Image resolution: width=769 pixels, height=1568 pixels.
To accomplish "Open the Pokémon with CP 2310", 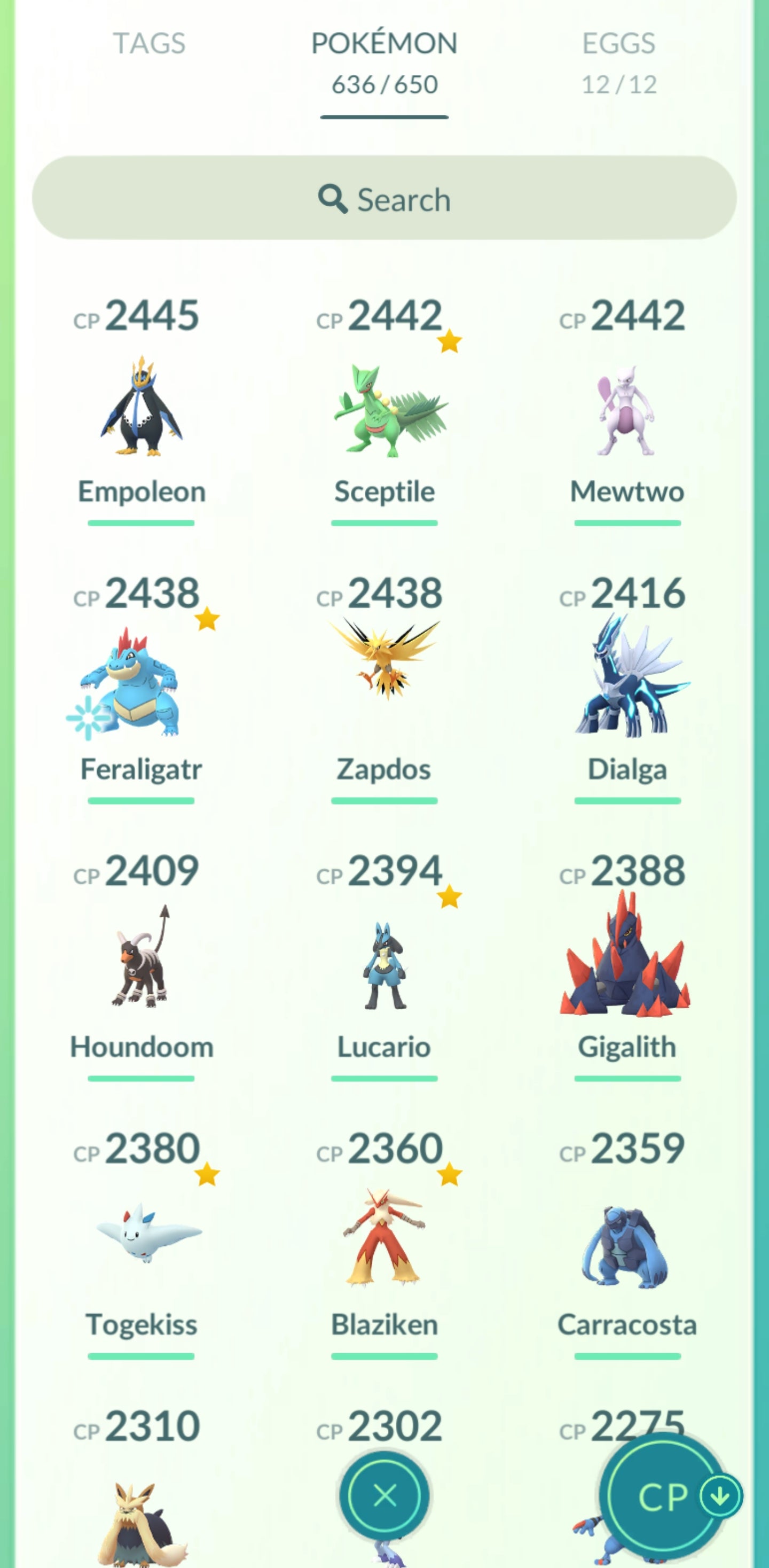I will click(x=141, y=1510).
